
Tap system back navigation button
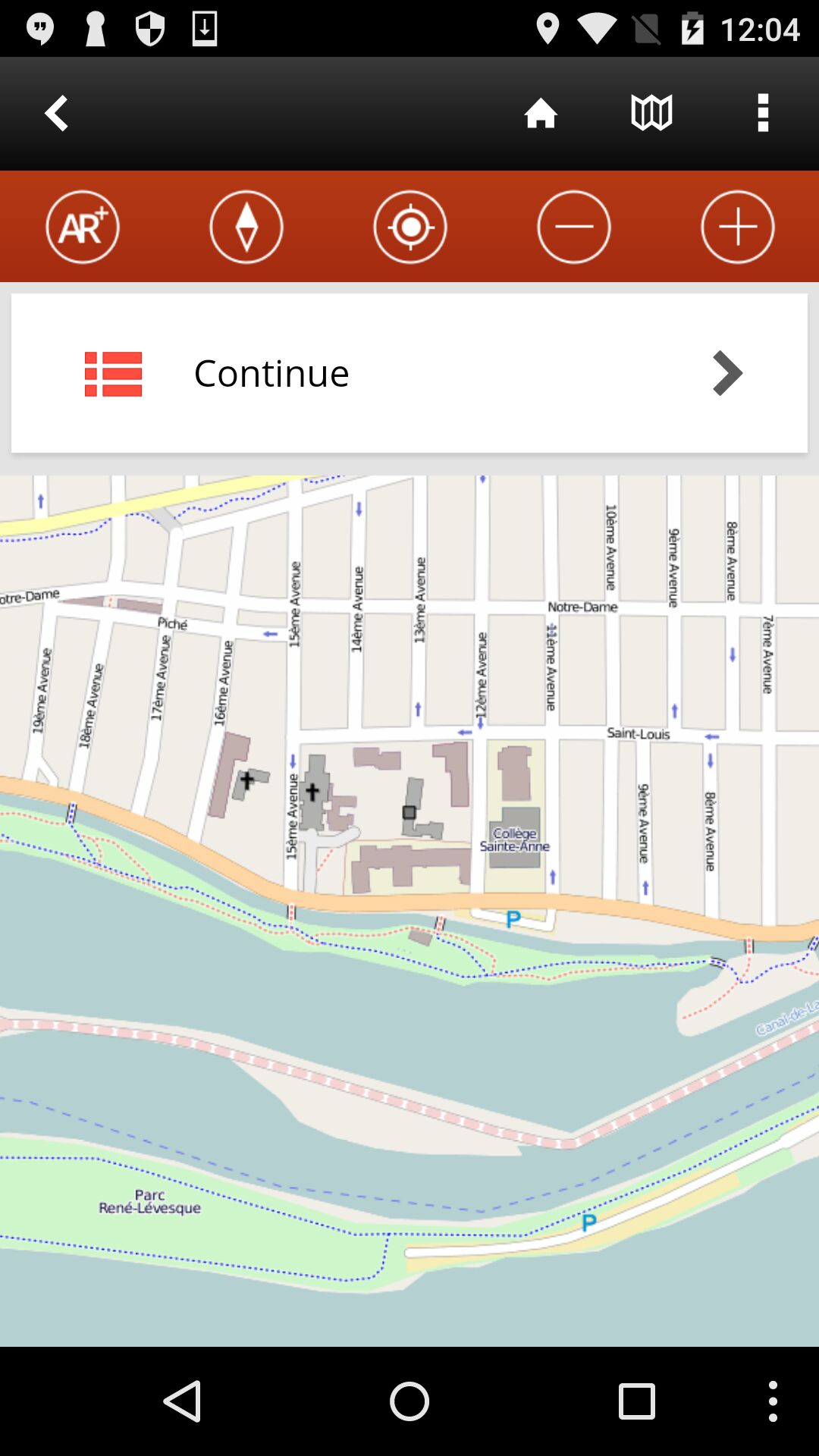[x=182, y=1401]
